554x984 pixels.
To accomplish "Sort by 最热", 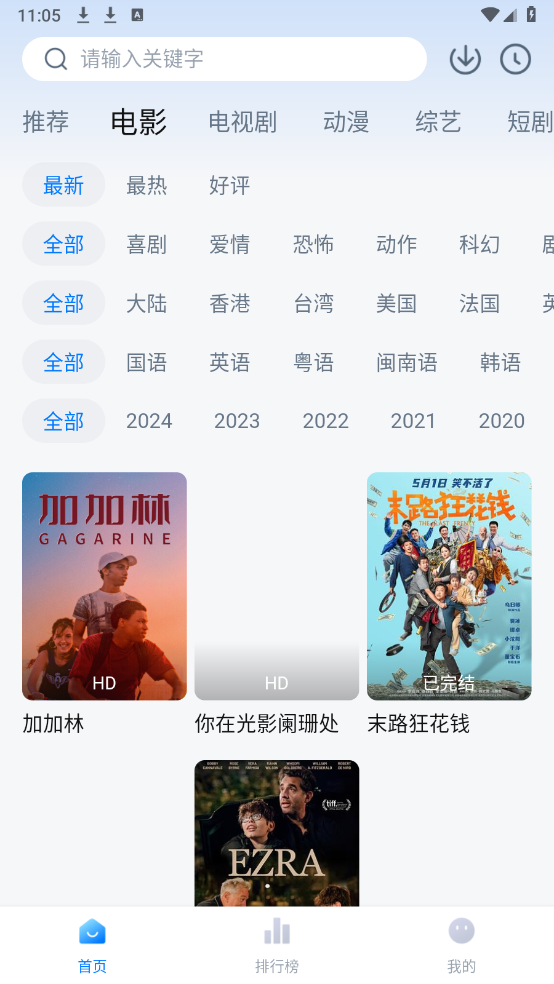I will pos(146,185).
